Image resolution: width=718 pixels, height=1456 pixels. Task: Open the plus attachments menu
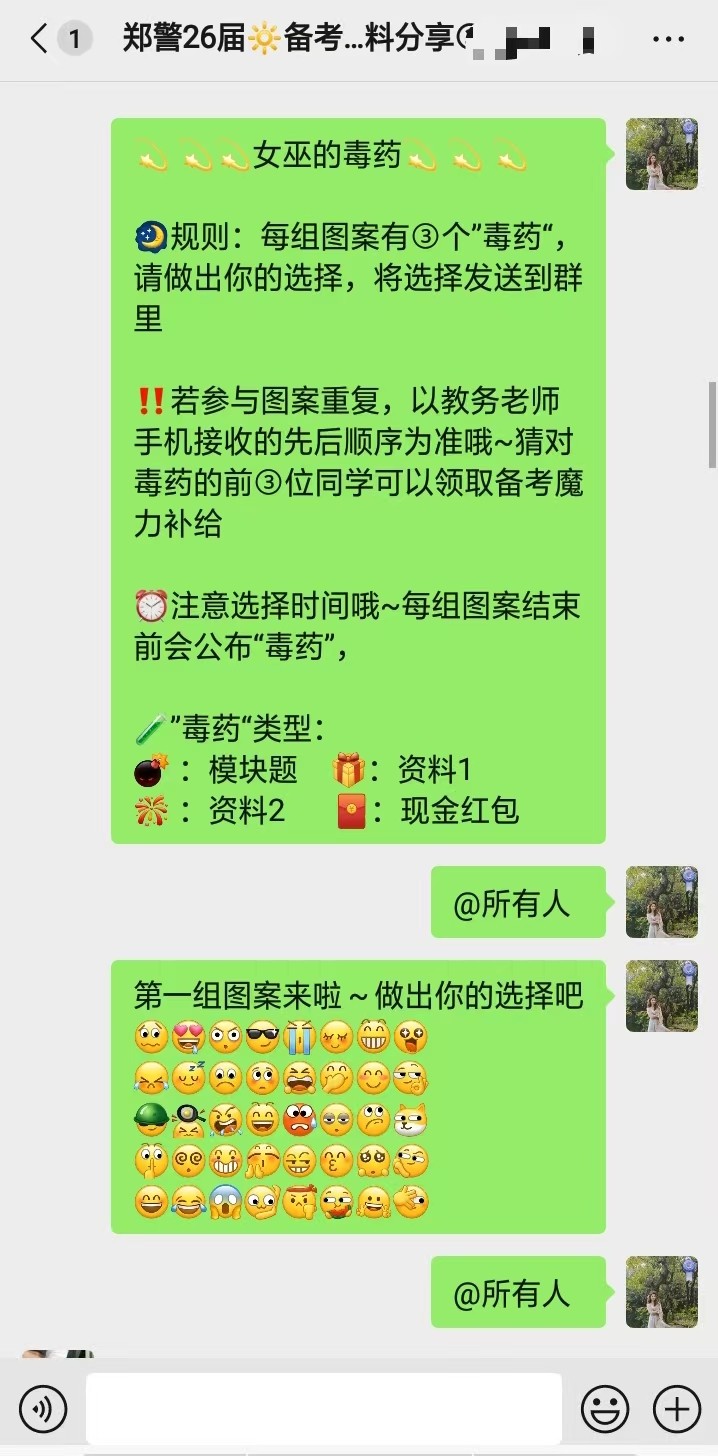click(677, 1409)
